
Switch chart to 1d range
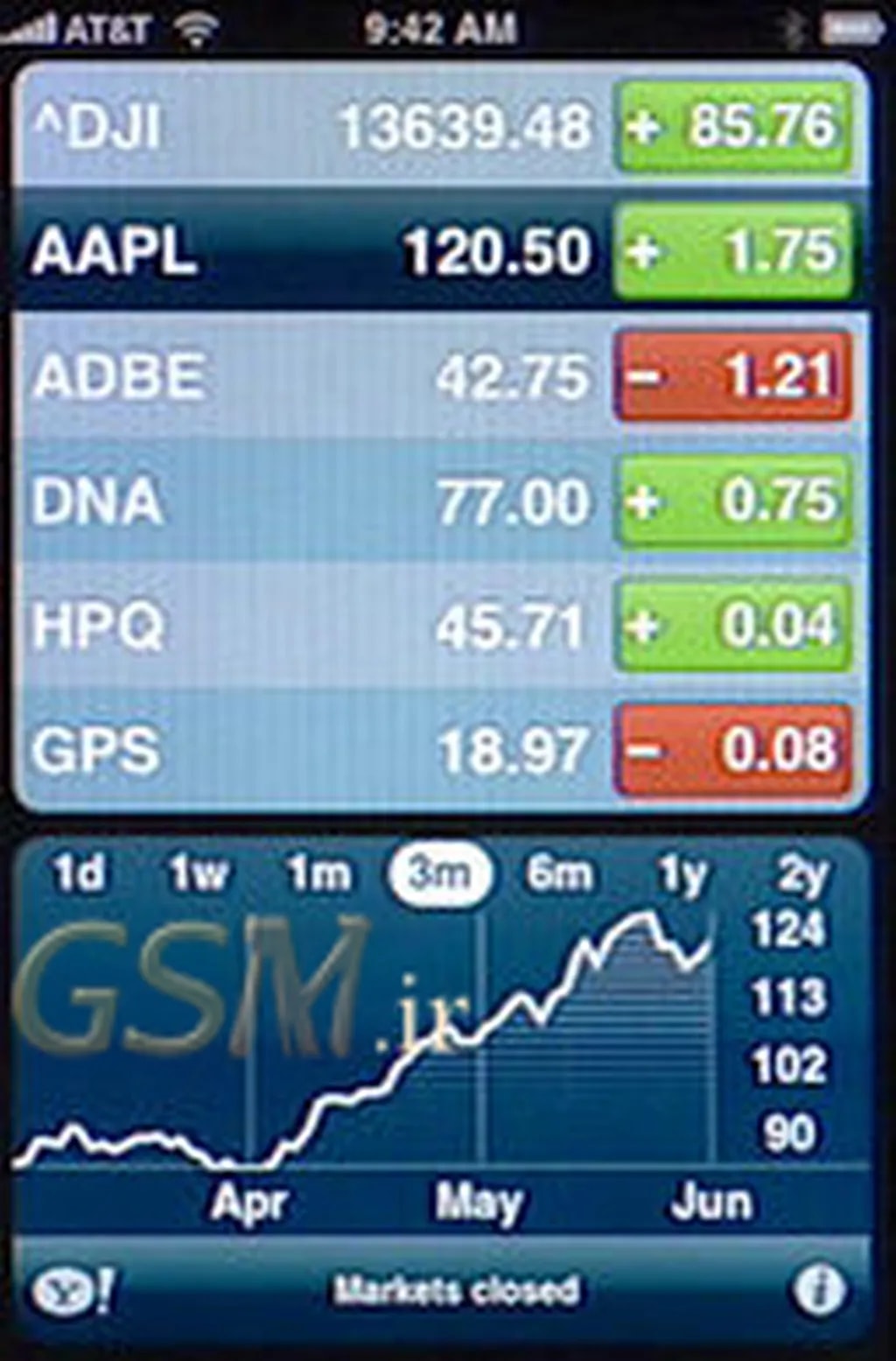79,873
